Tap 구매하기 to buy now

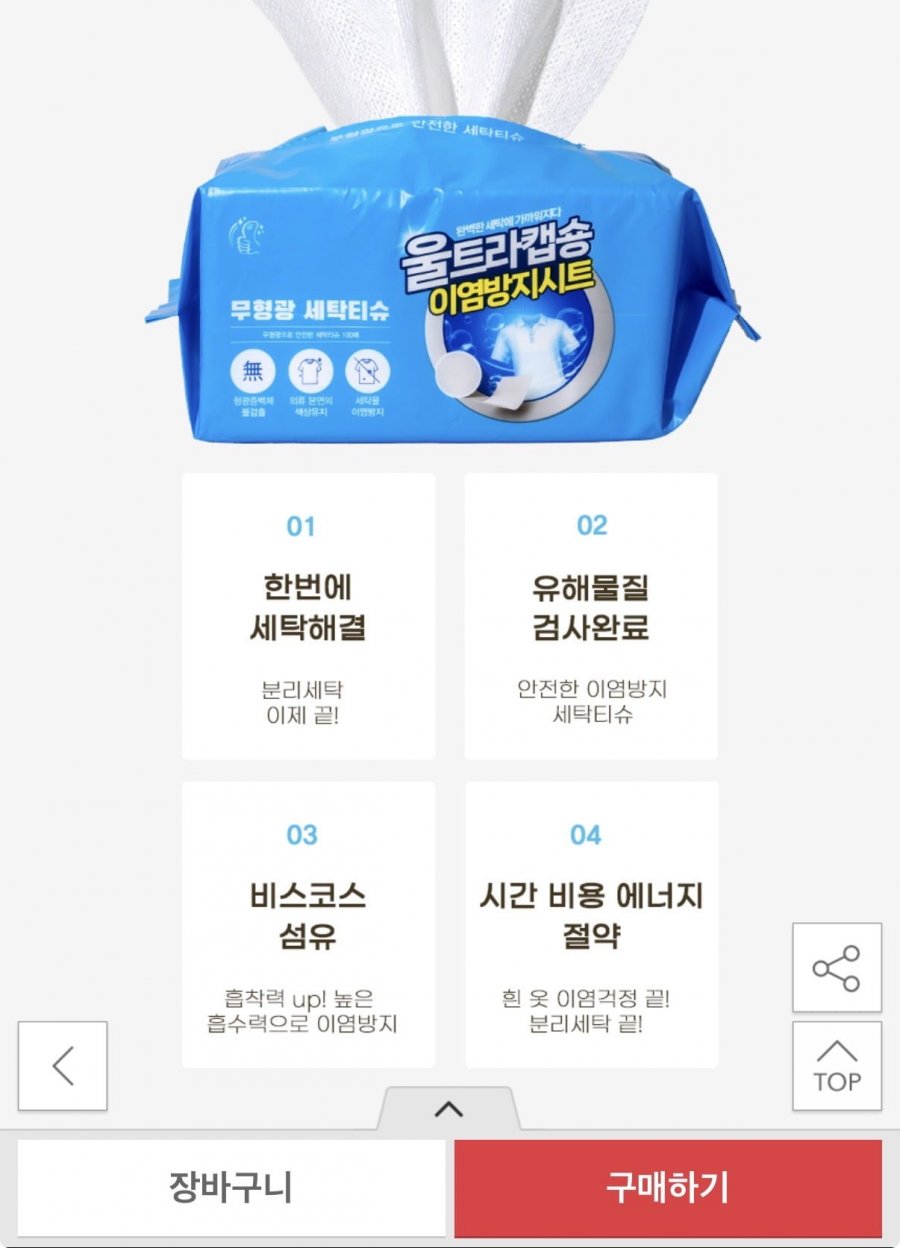point(668,1188)
